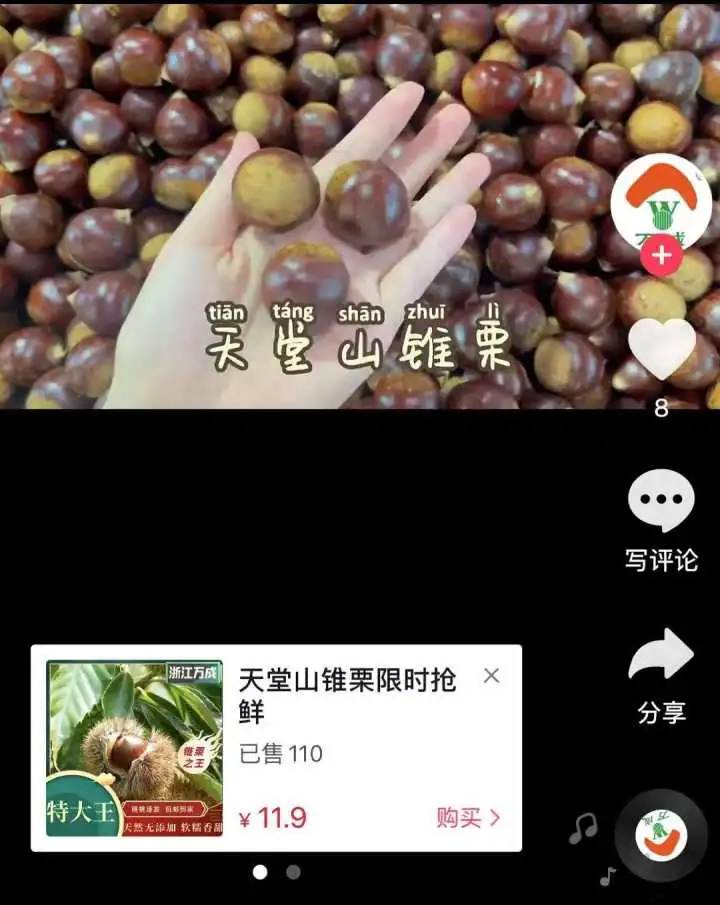
Task: Click the small music note below the disc
Action: tap(610, 874)
